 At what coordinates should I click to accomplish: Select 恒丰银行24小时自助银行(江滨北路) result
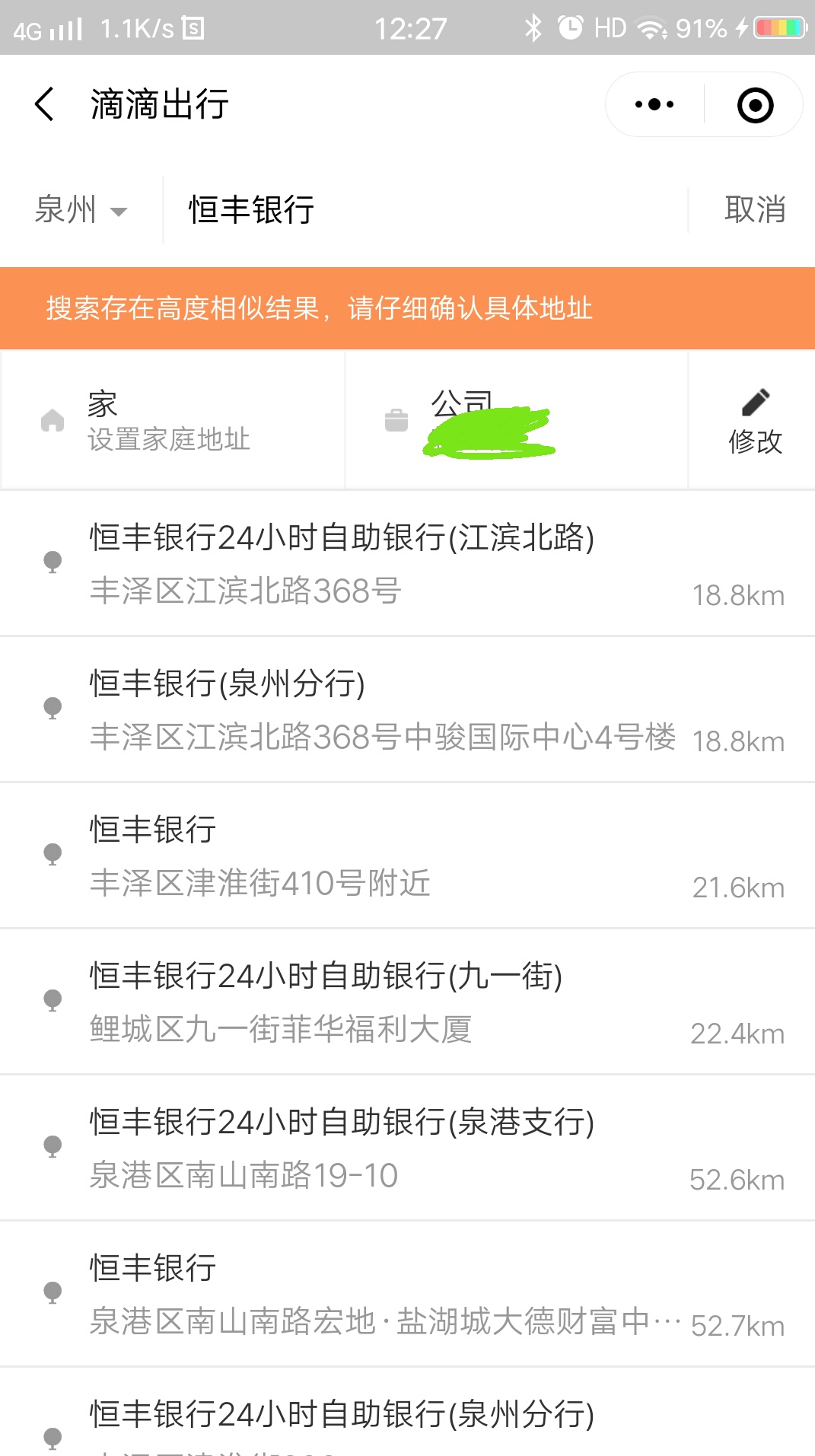pos(407,563)
